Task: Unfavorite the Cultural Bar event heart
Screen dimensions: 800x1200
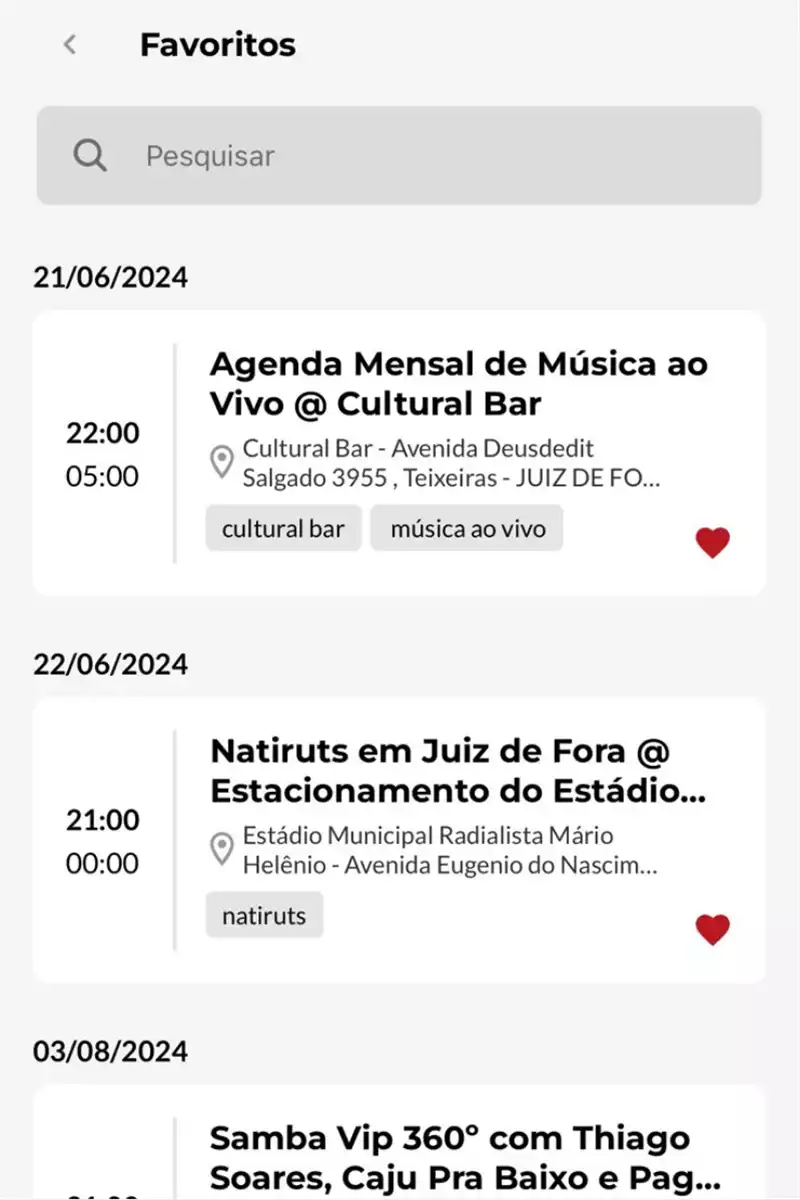Action: coord(713,543)
